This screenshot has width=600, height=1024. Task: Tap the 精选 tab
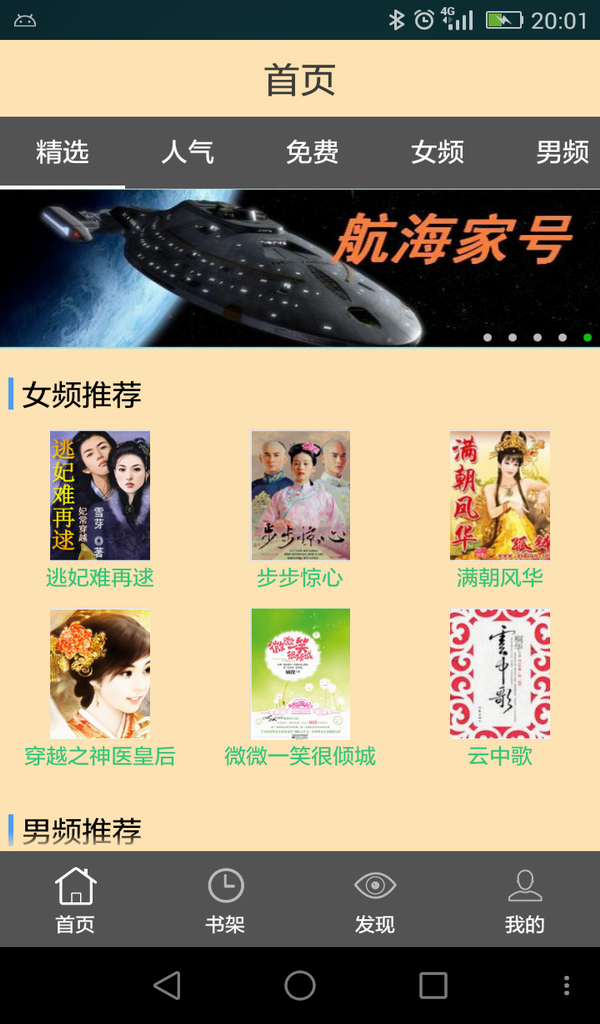tap(62, 152)
